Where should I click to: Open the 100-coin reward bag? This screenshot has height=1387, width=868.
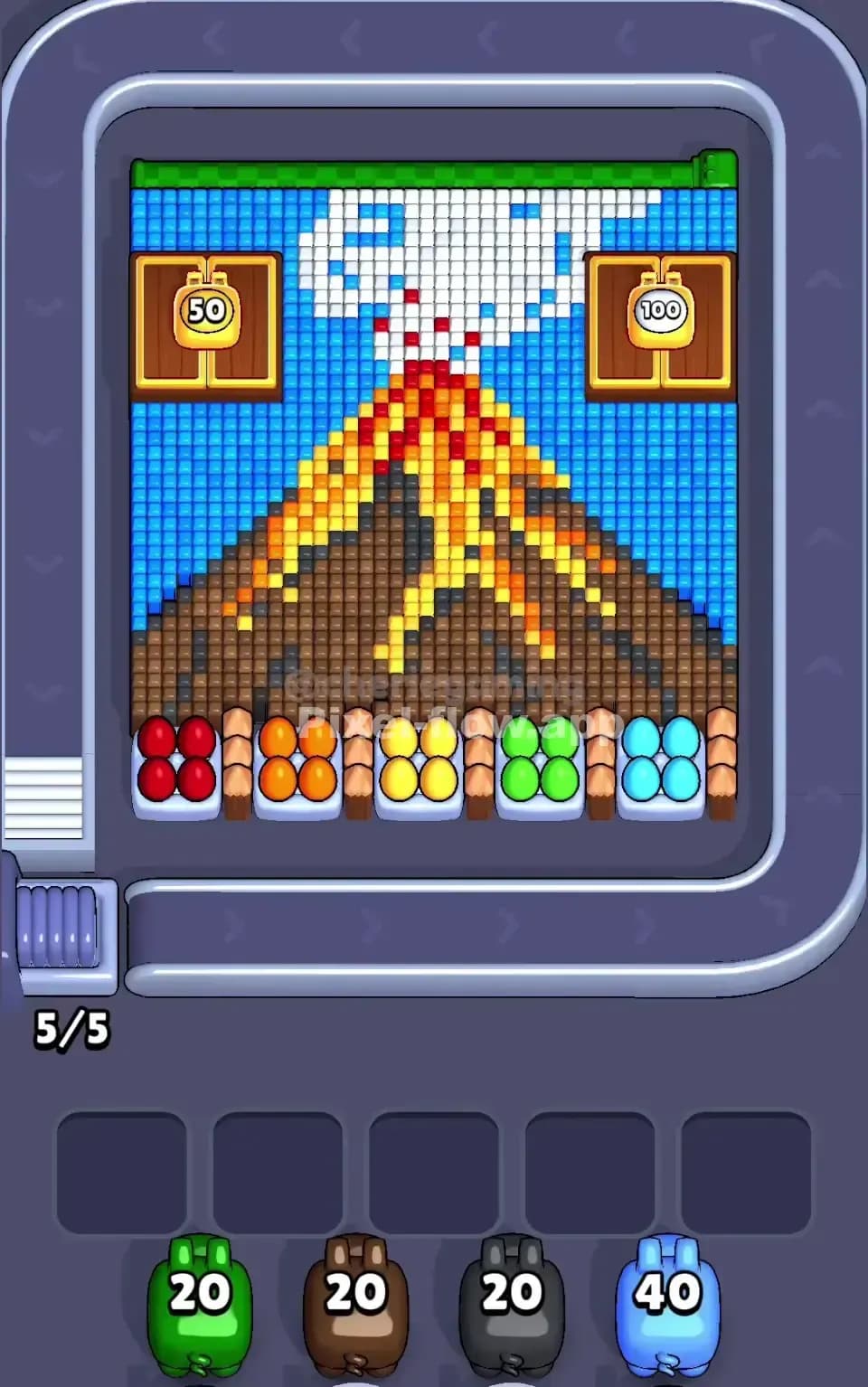click(663, 312)
